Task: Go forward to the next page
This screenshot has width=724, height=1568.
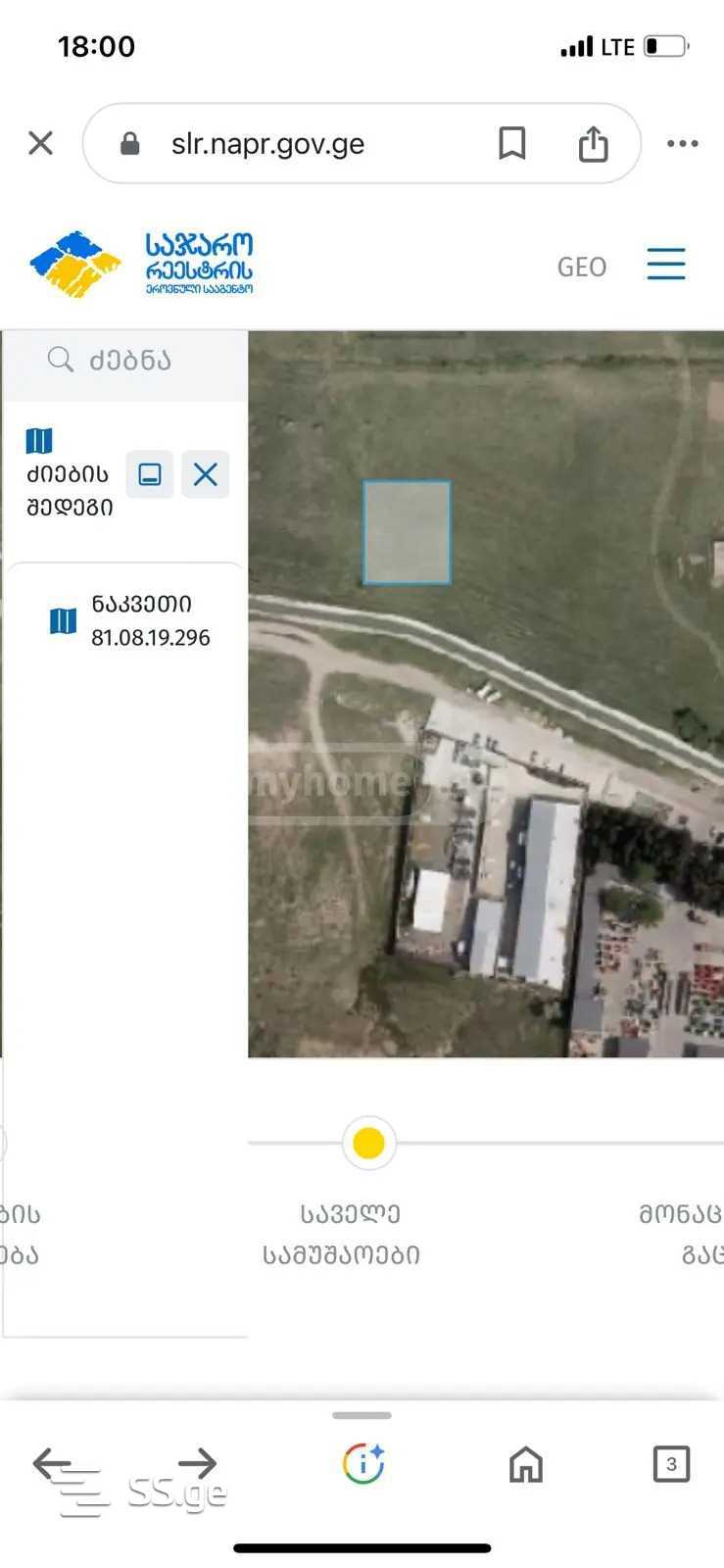Action: [x=197, y=1464]
